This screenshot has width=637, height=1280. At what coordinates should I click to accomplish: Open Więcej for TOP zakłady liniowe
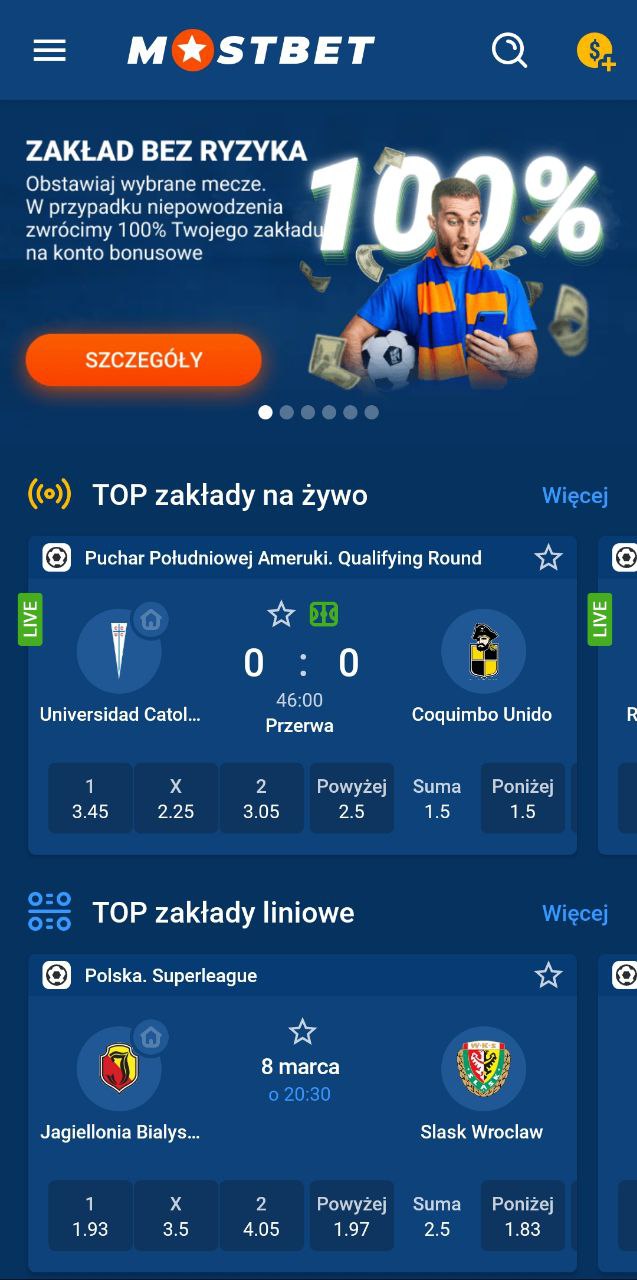click(x=575, y=913)
